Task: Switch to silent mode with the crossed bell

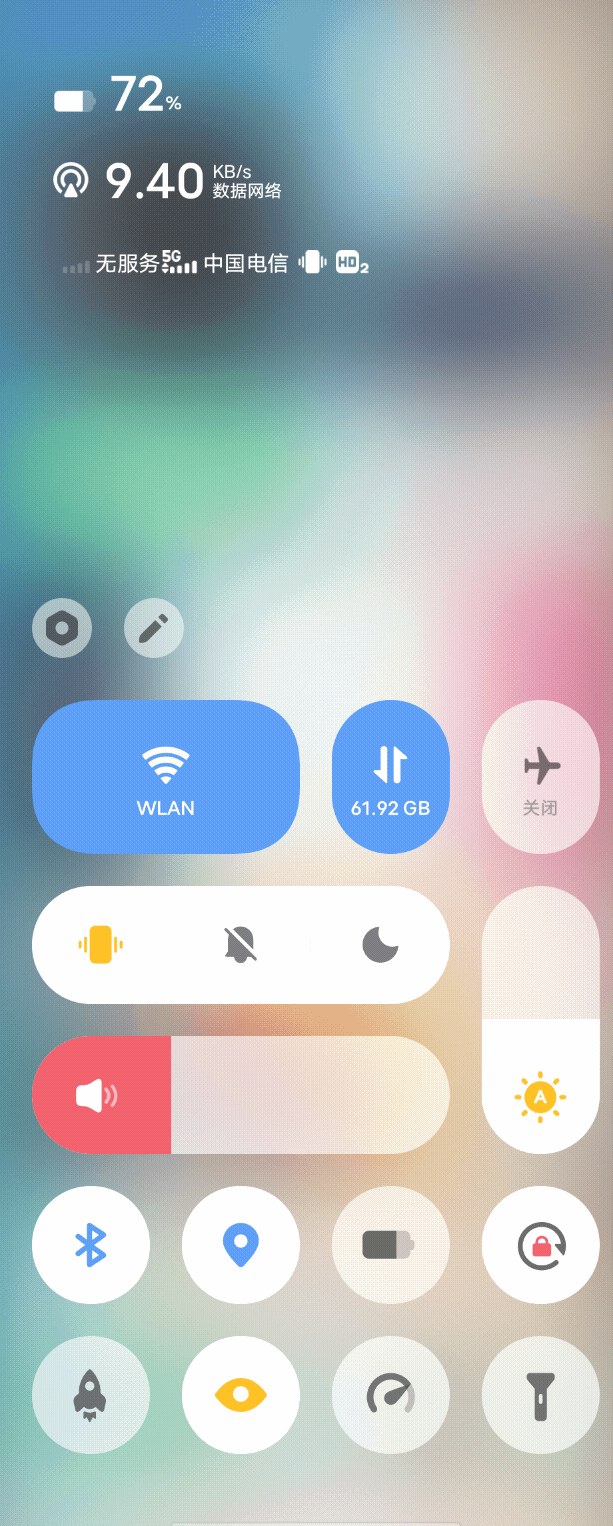Action: pyautogui.click(x=240, y=945)
